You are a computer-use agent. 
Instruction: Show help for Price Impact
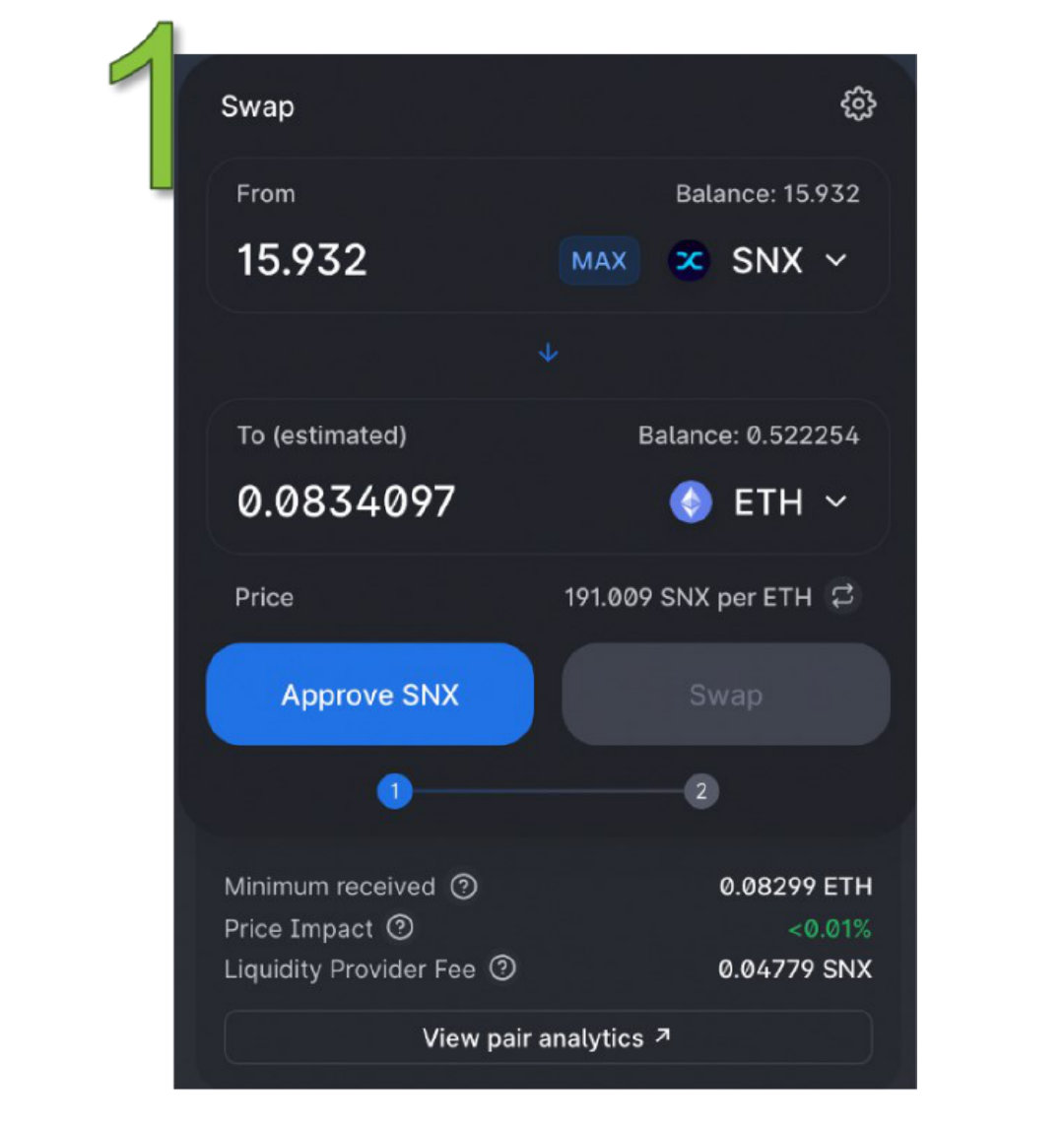coord(400,927)
